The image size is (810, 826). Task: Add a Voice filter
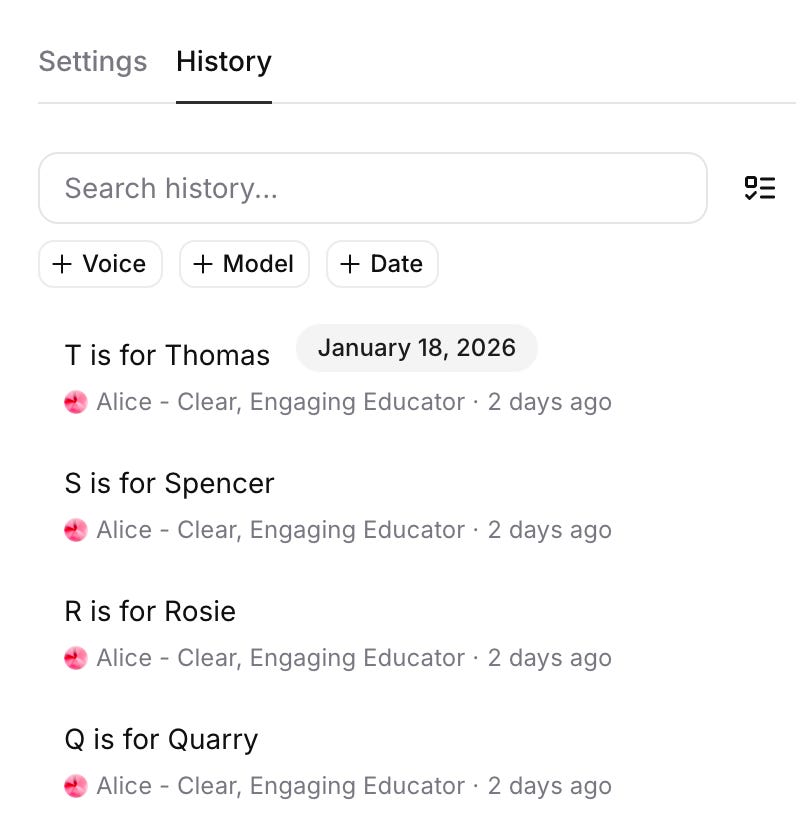coord(100,264)
